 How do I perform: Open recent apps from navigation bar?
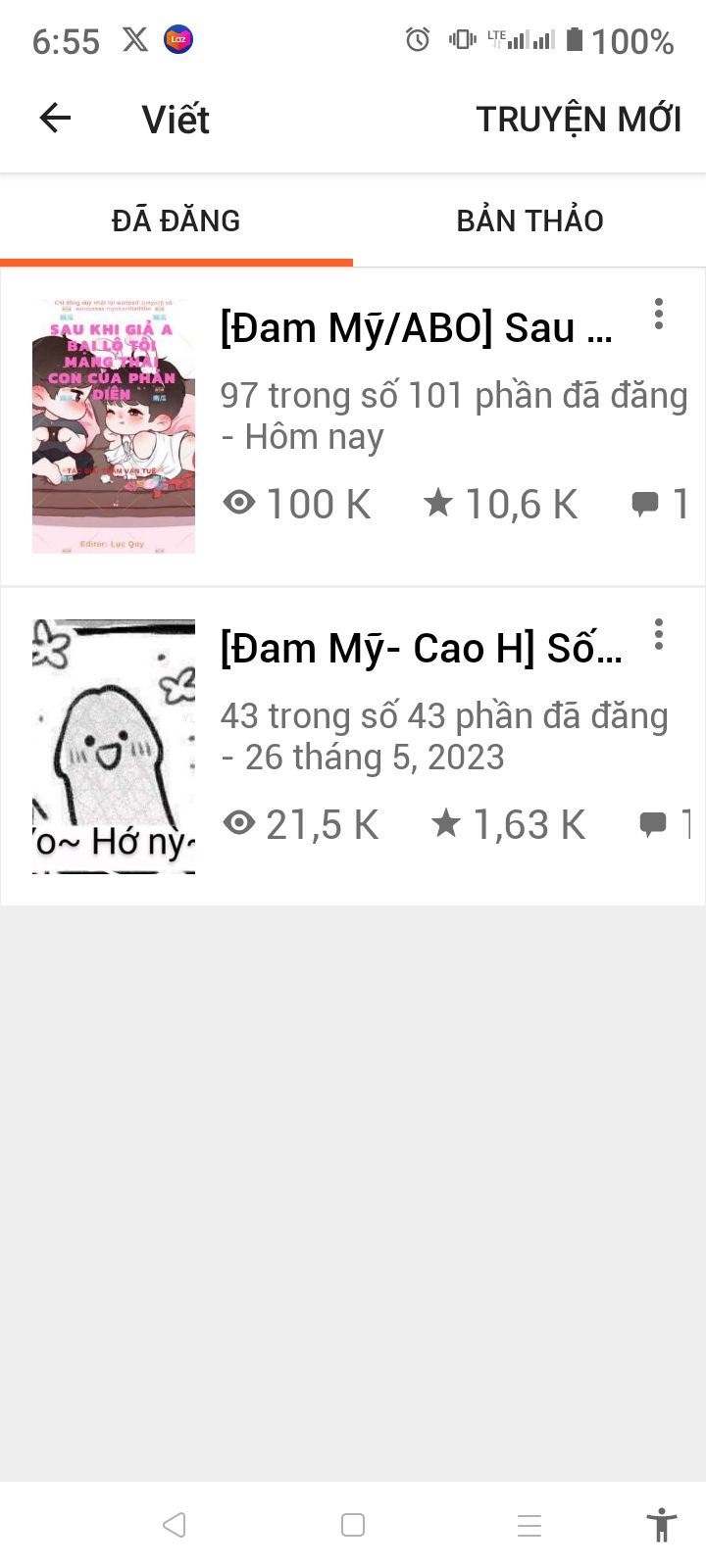pos(529,1525)
